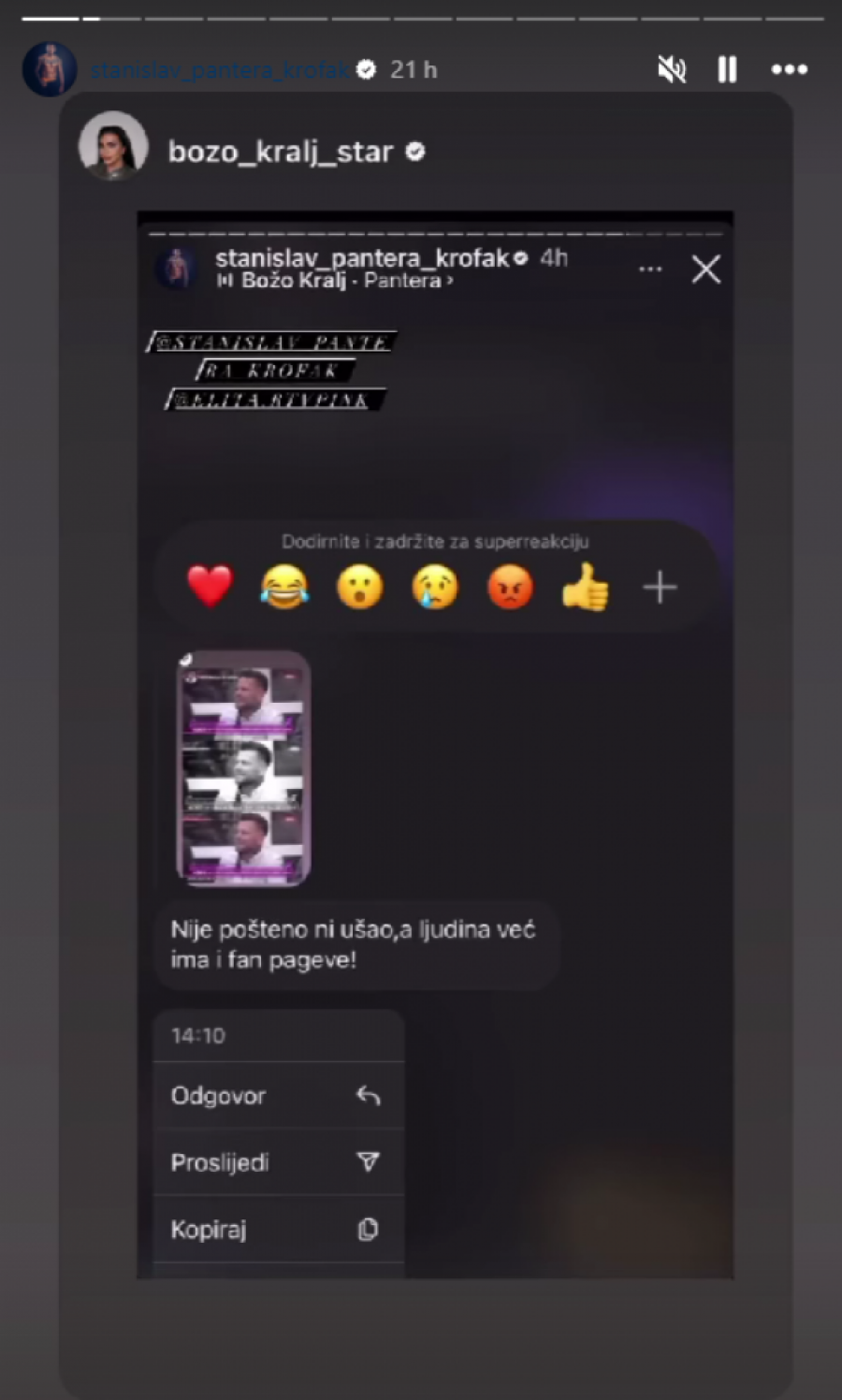This screenshot has width=842, height=1400.
Task: Open the story's three-dot options menu
Action: click(x=789, y=69)
